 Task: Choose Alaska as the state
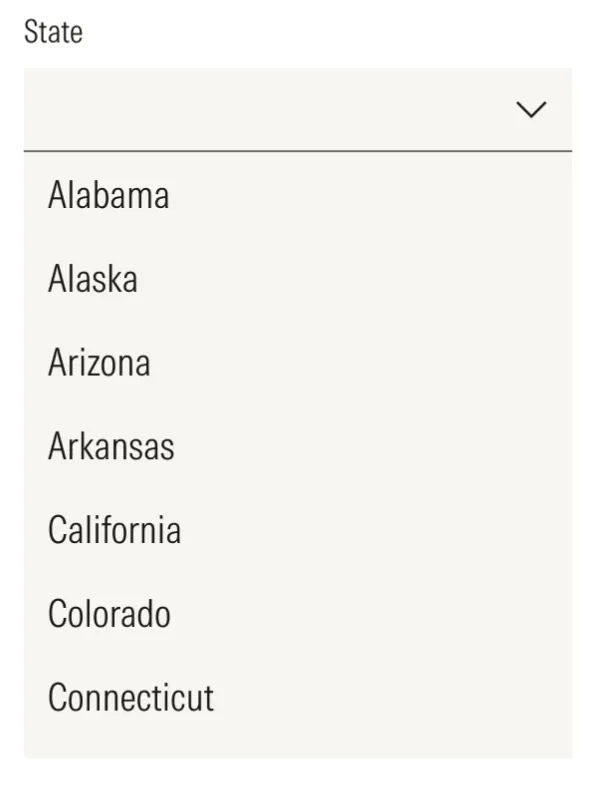(x=92, y=279)
